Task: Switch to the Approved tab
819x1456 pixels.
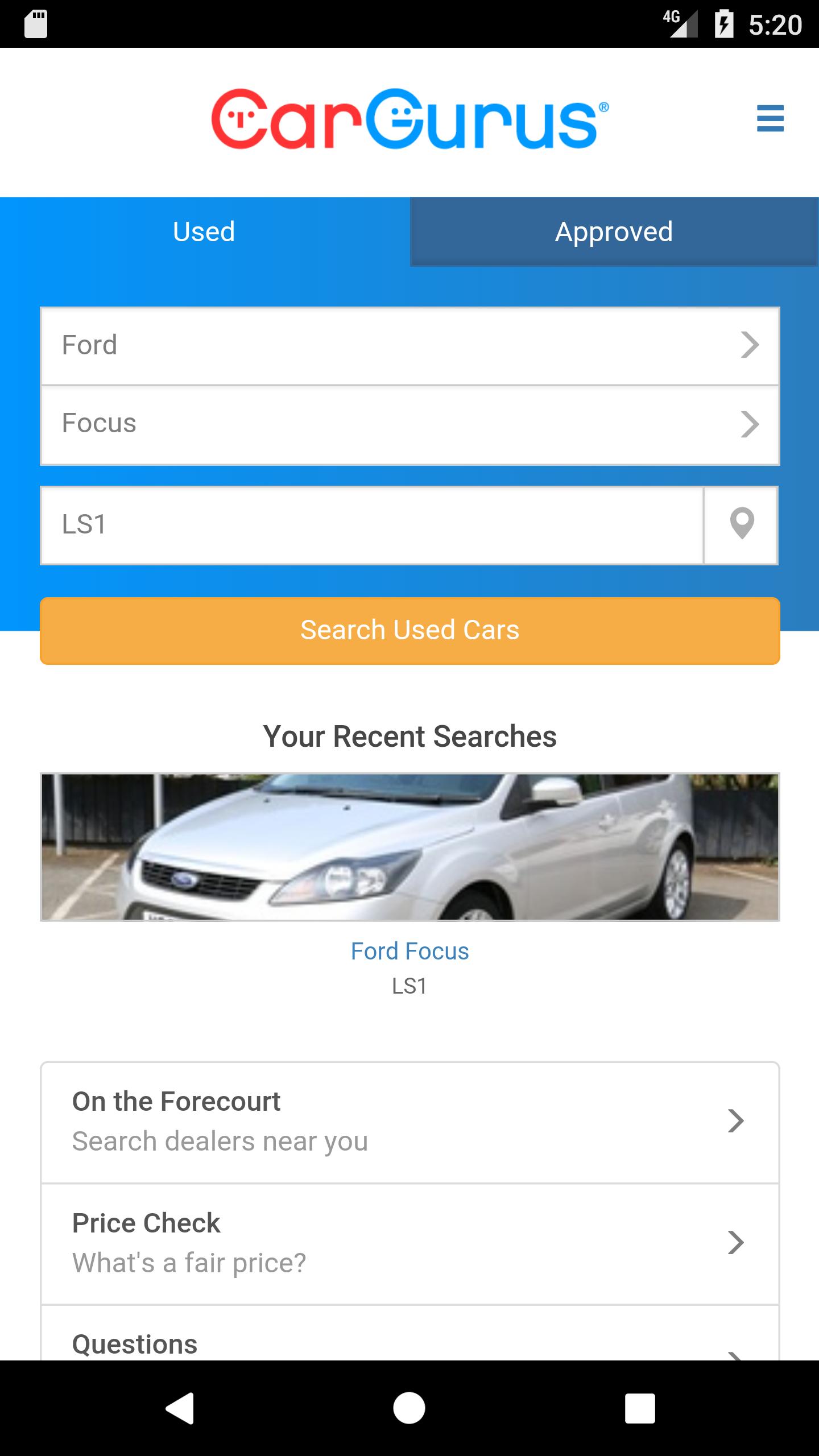Action: click(614, 231)
